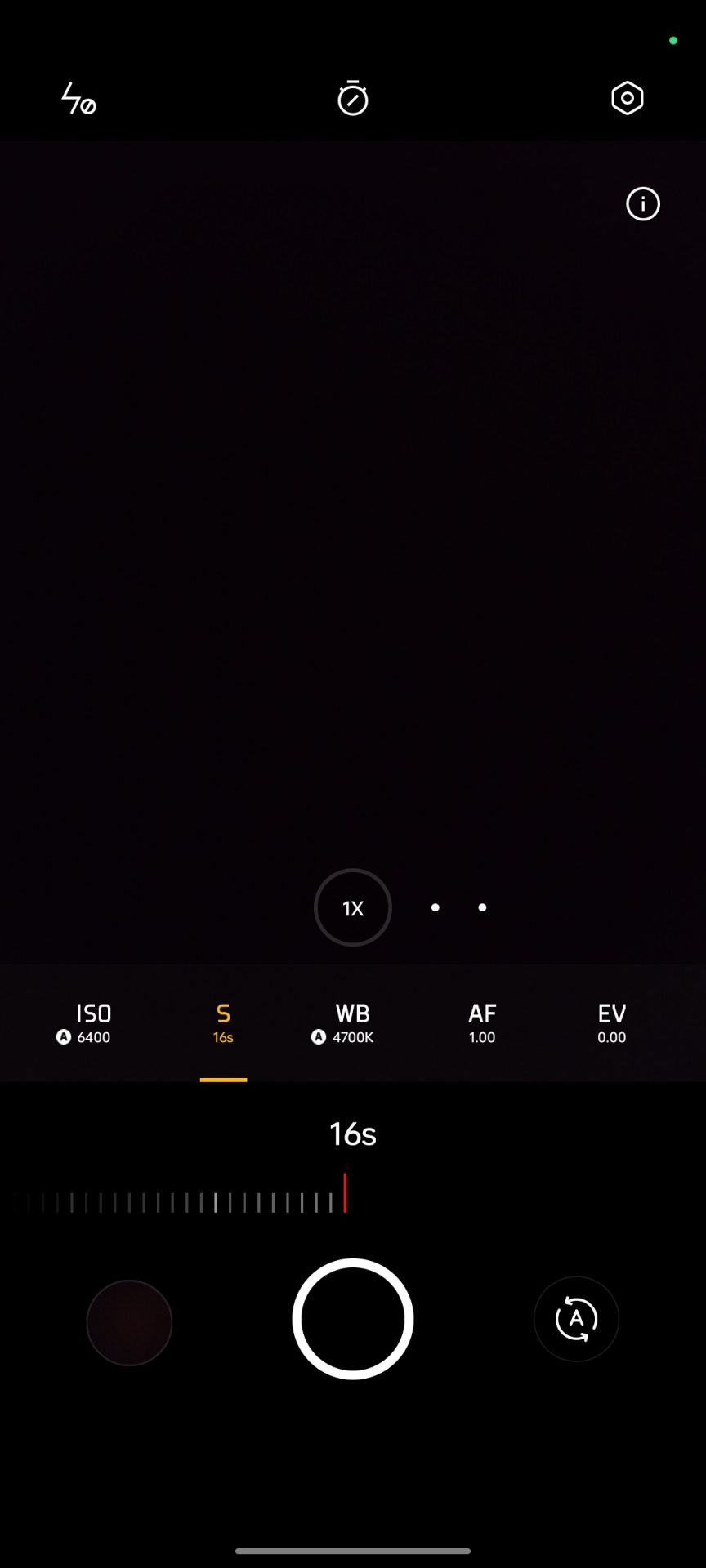Screen dimensions: 706x1568
Task: Select the EV 0.00 exposure parameter
Action: pos(611,1023)
